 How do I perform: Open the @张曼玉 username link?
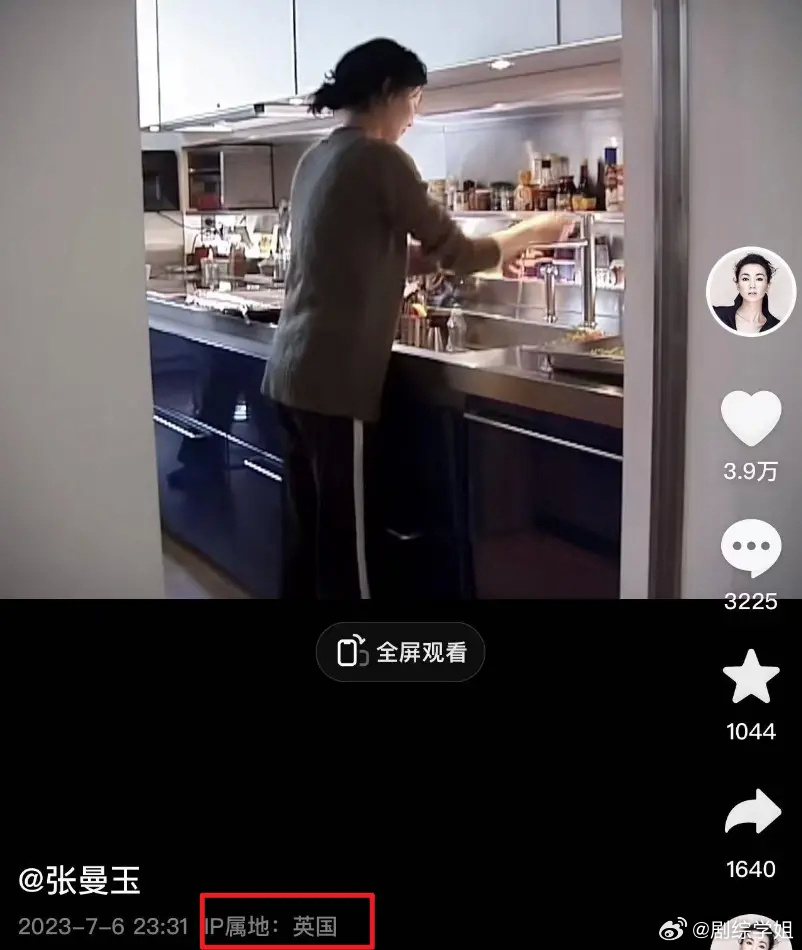(x=80, y=880)
